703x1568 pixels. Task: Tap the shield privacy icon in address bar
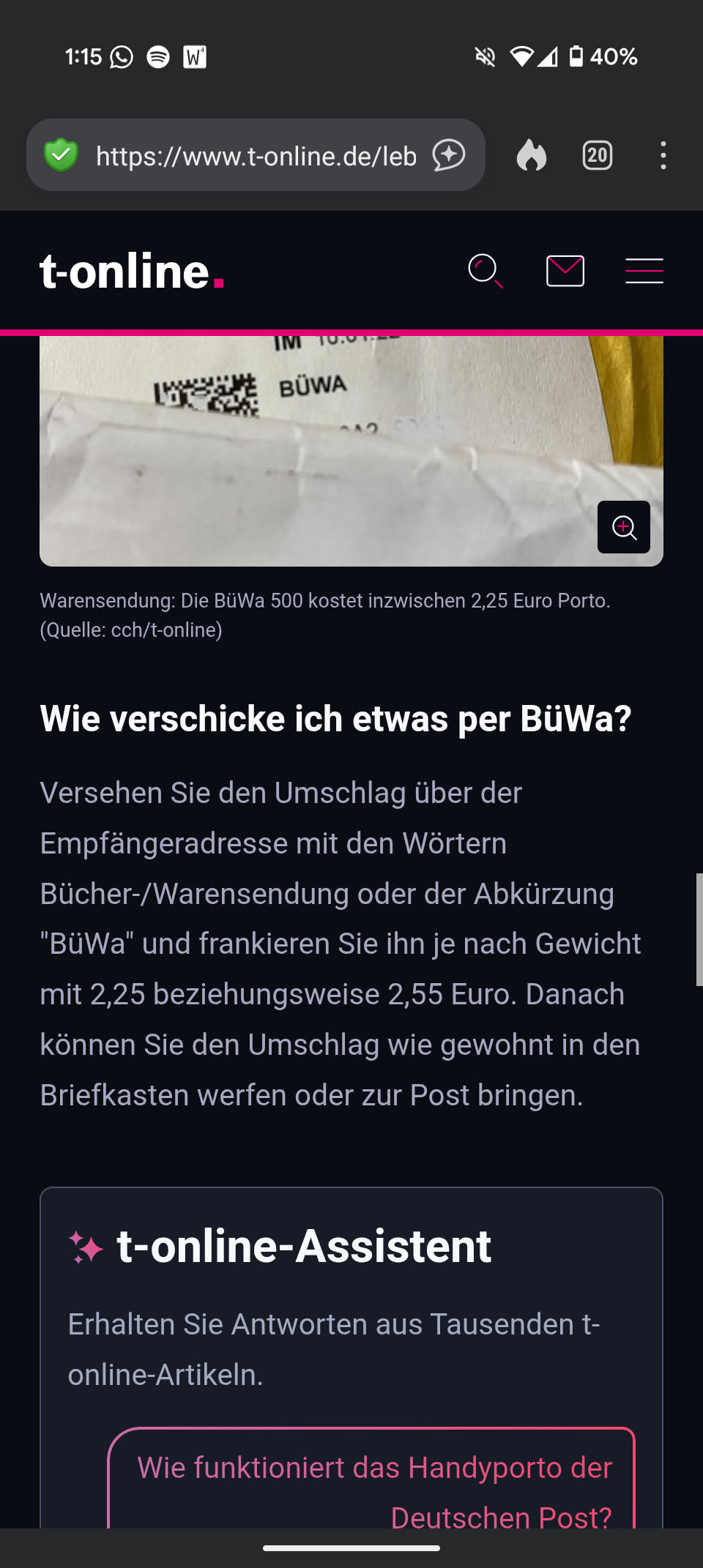62,155
